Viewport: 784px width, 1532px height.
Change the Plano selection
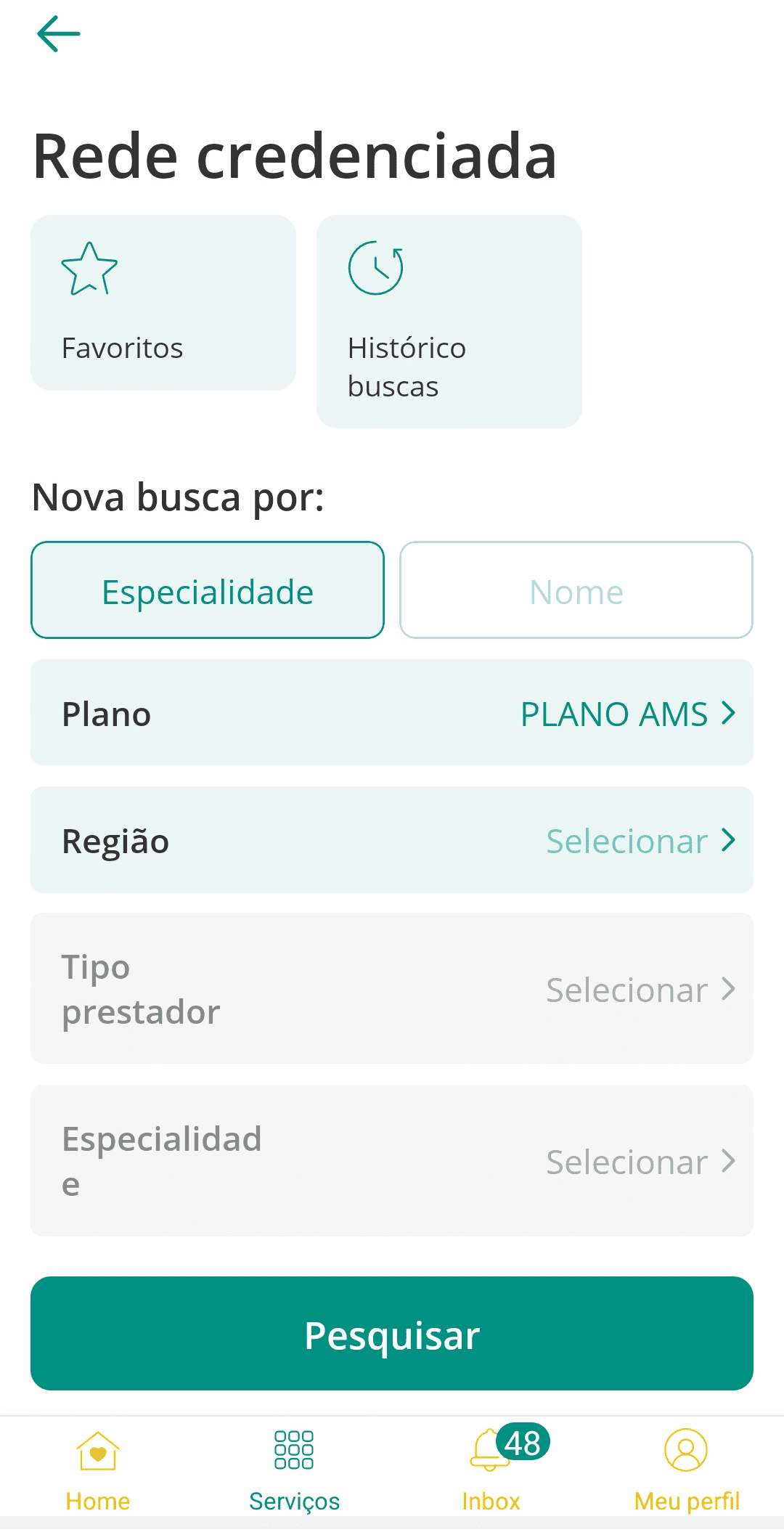point(392,713)
